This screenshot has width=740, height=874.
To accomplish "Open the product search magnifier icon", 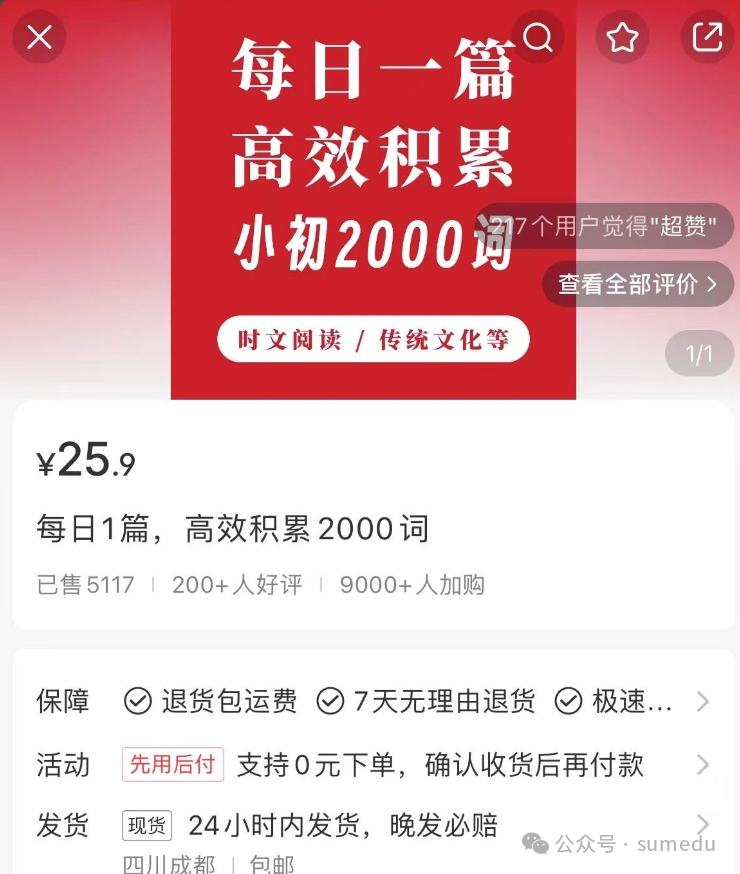I will 538,37.
